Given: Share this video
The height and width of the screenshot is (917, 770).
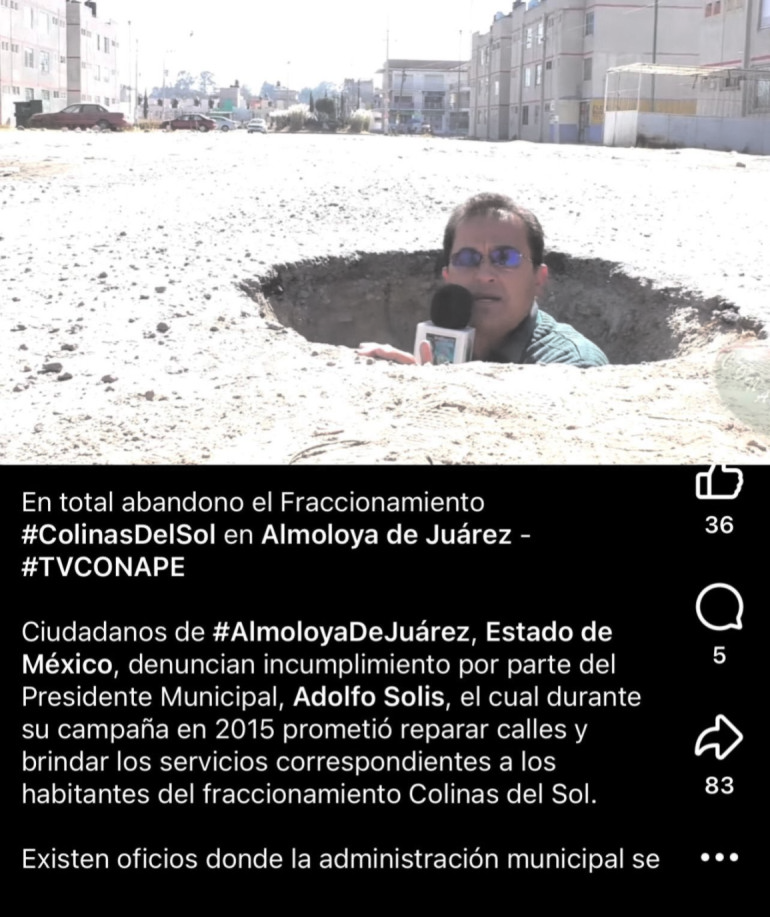Looking at the screenshot, I should click(719, 738).
